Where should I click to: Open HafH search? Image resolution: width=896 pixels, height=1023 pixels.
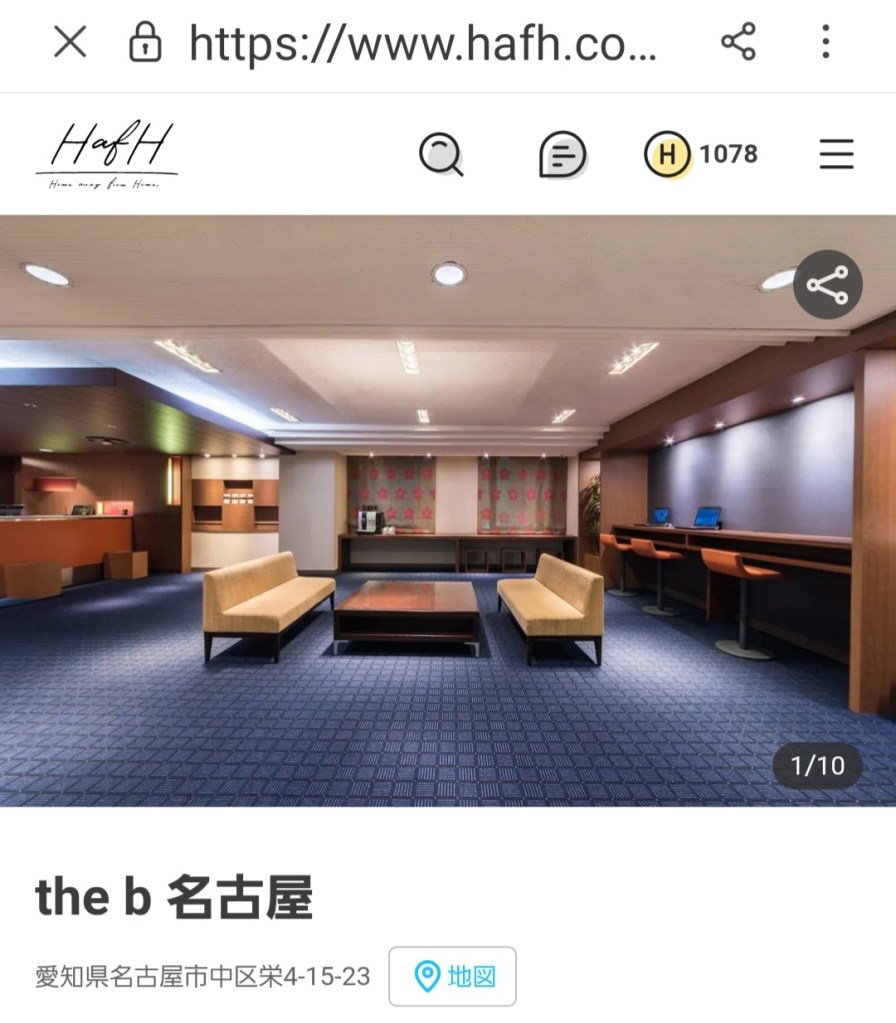point(440,155)
